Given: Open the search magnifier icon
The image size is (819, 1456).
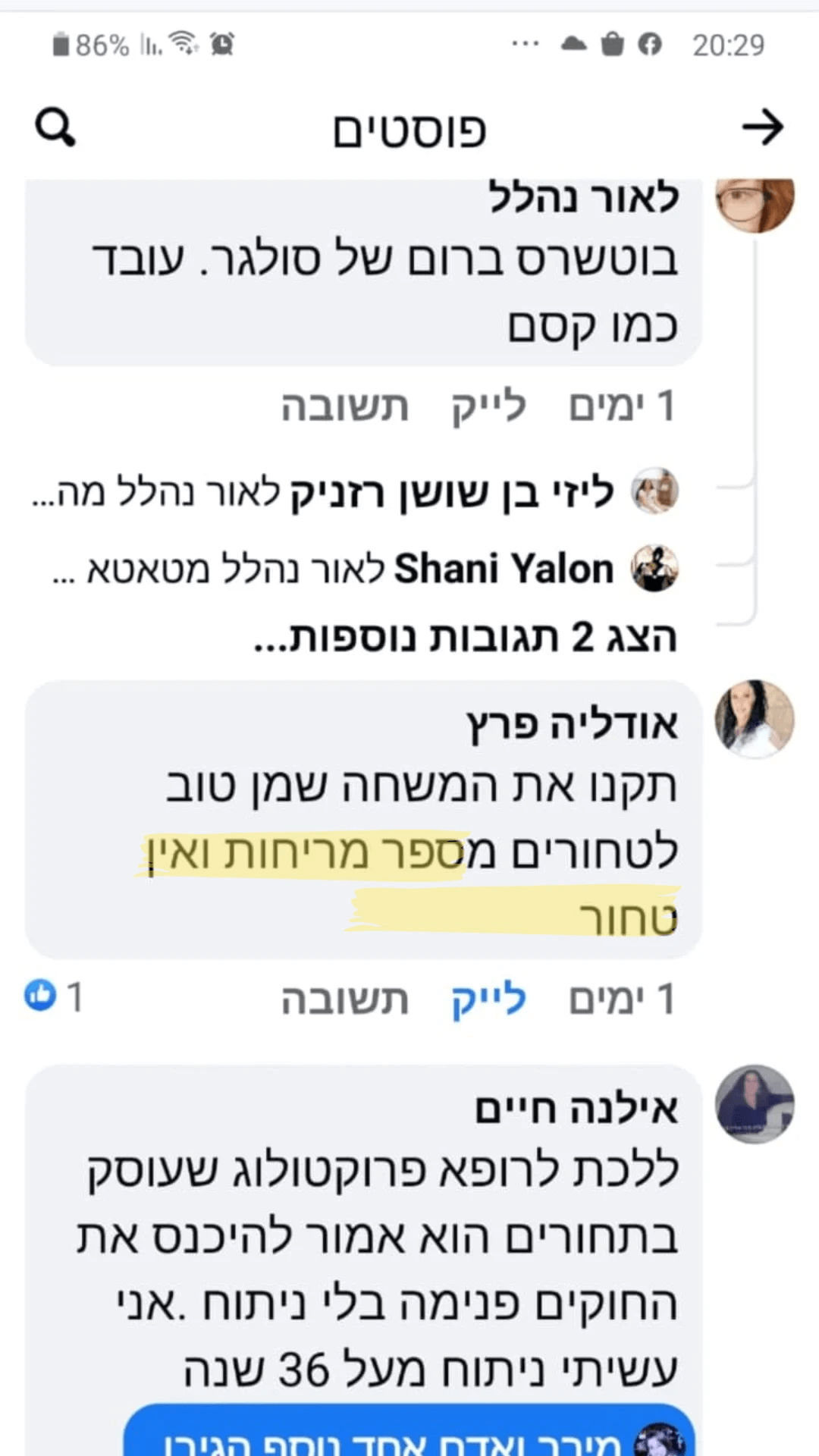Looking at the screenshot, I should 55,127.
